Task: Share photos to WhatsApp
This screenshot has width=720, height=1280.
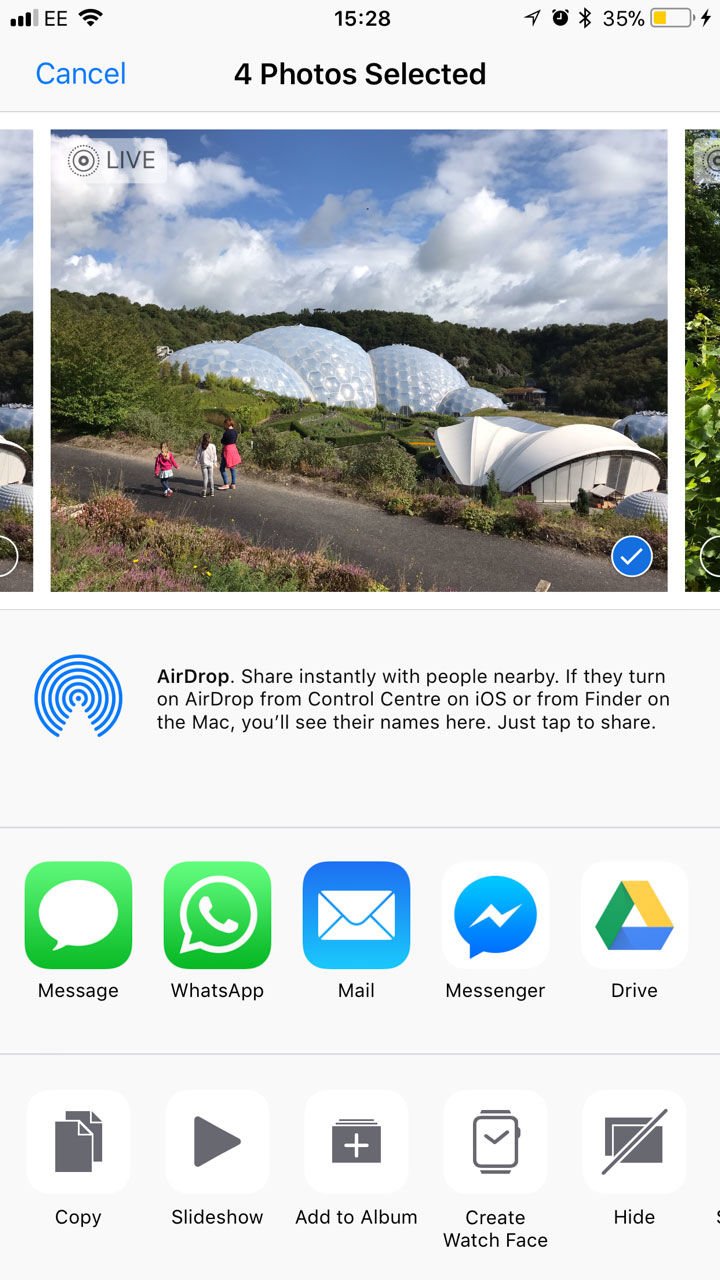Action: tap(217, 915)
